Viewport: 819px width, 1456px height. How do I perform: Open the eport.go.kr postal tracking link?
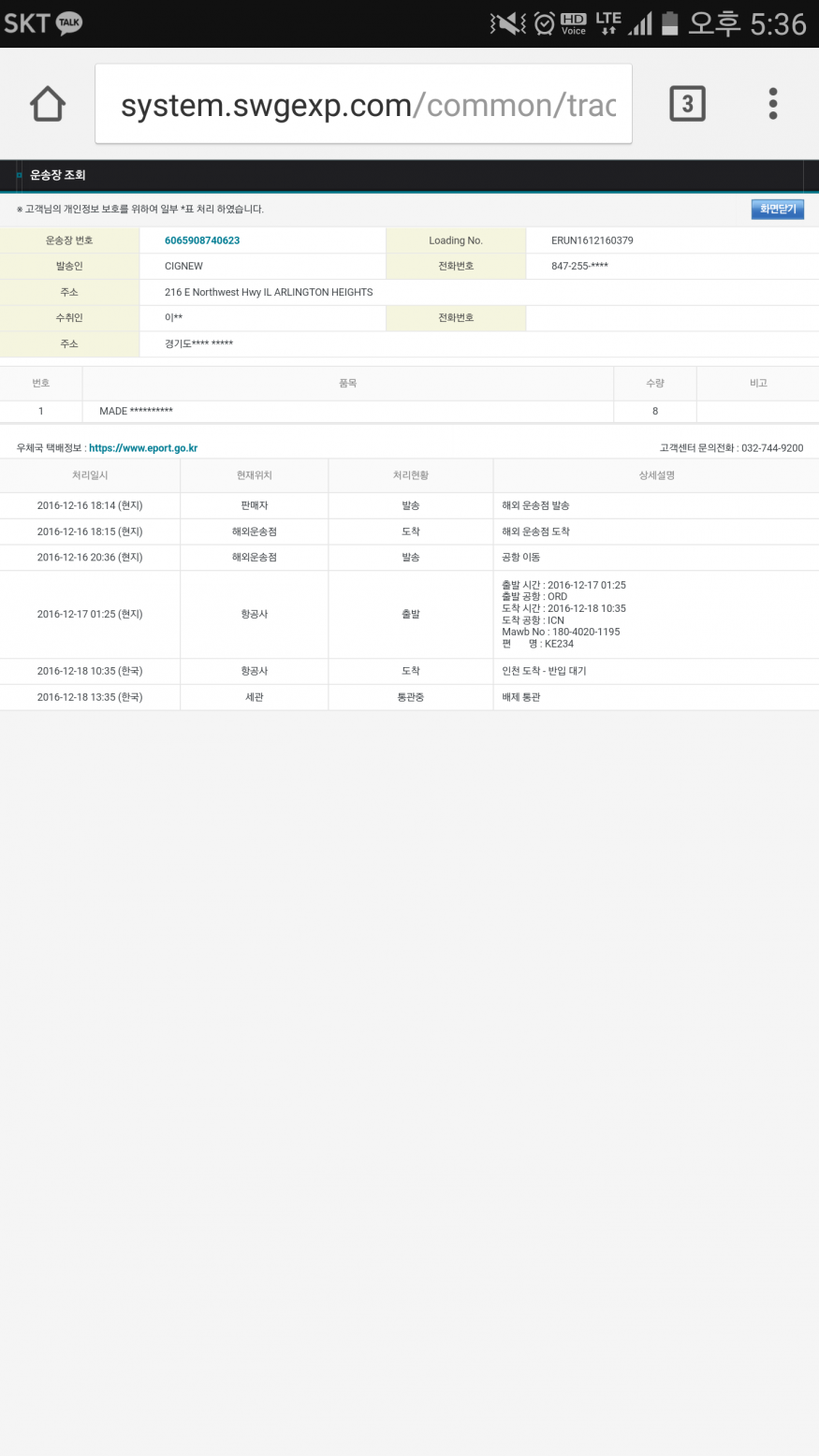[x=143, y=448]
